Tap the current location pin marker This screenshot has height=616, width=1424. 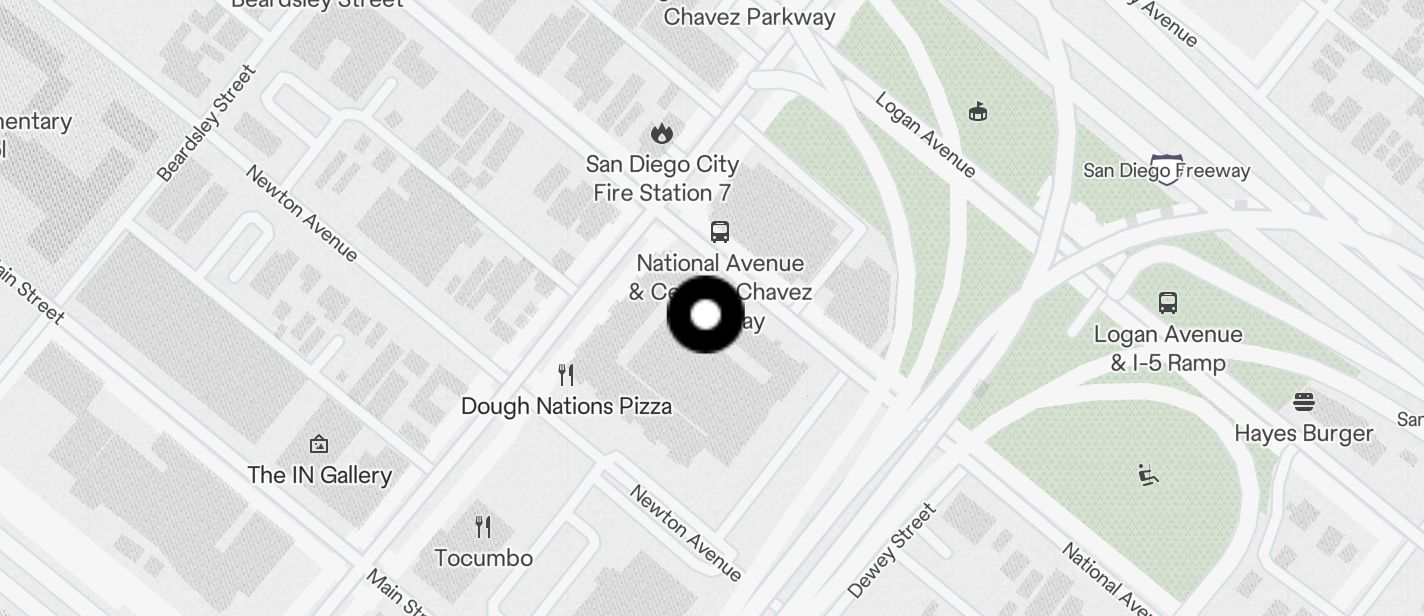[x=705, y=315]
